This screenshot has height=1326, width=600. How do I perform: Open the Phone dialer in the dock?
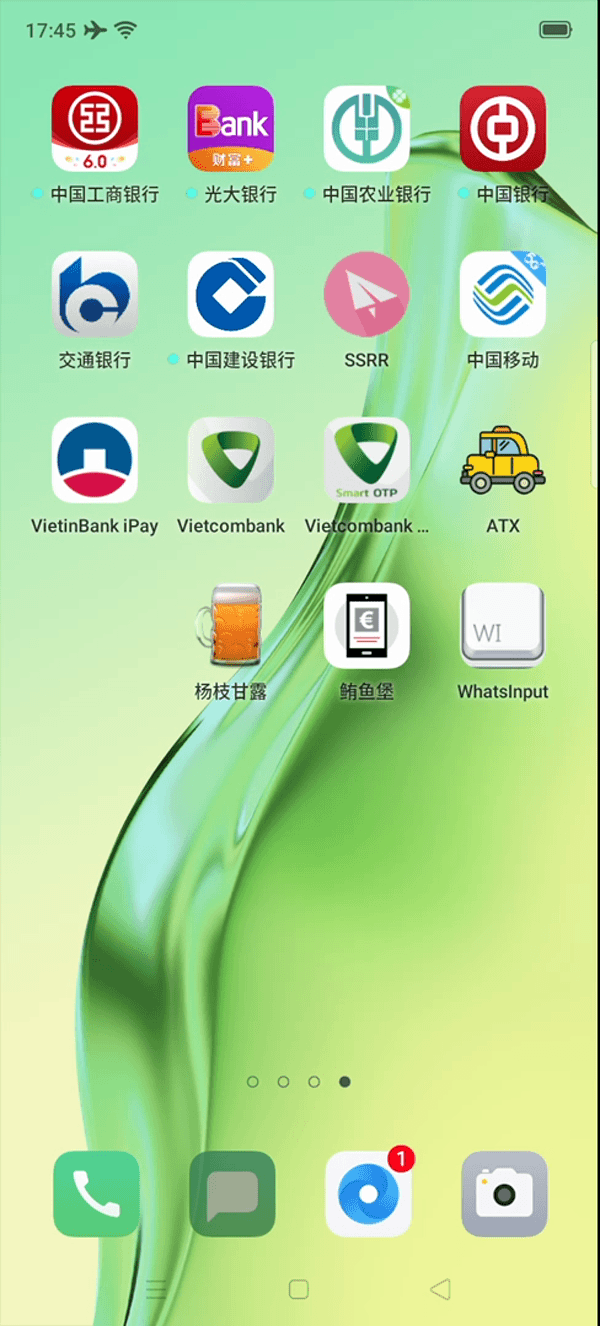pos(96,1194)
